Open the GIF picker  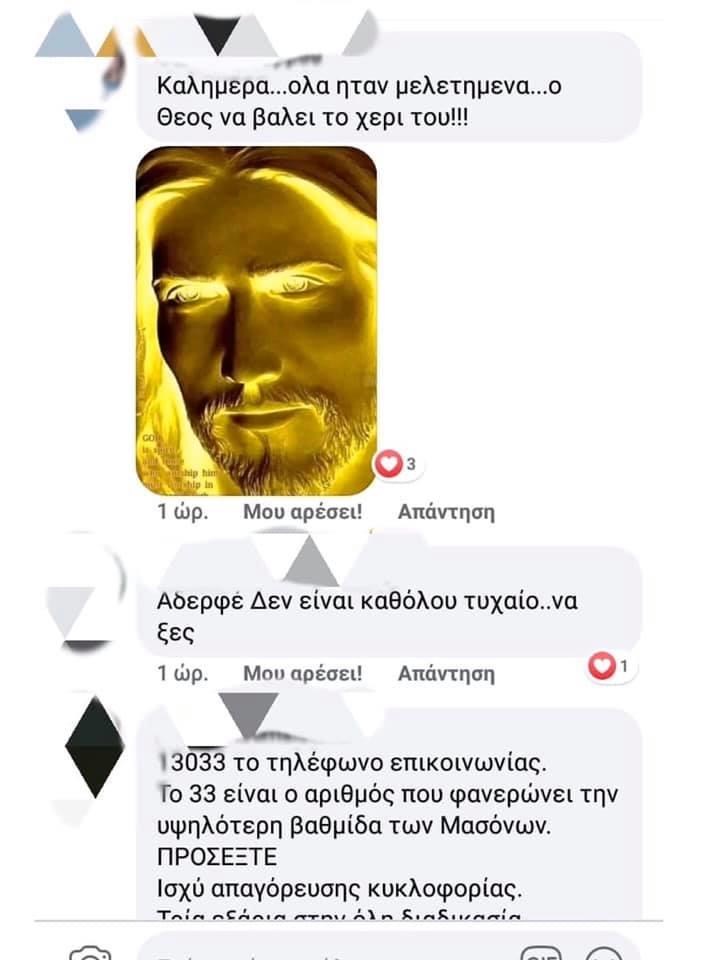(x=540, y=951)
